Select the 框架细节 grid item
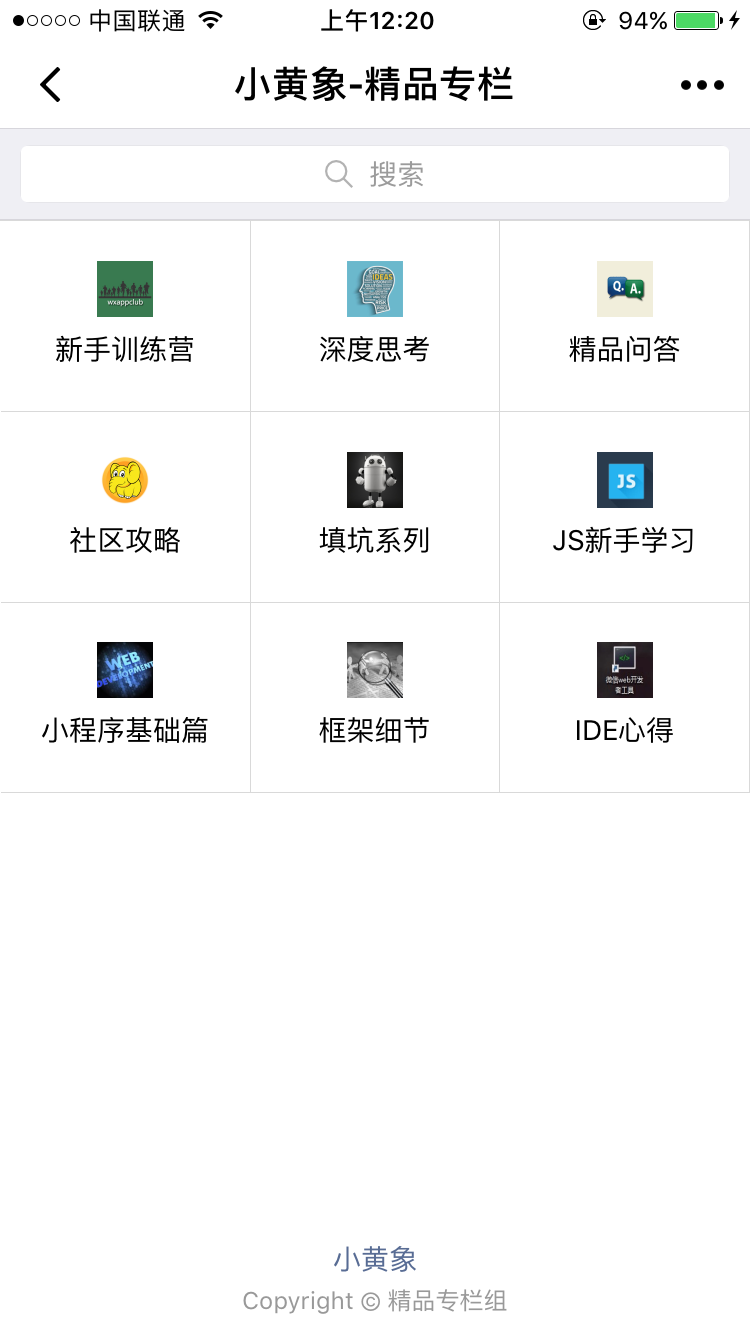This screenshot has height=1334, width=750. click(x=375, y=697)
